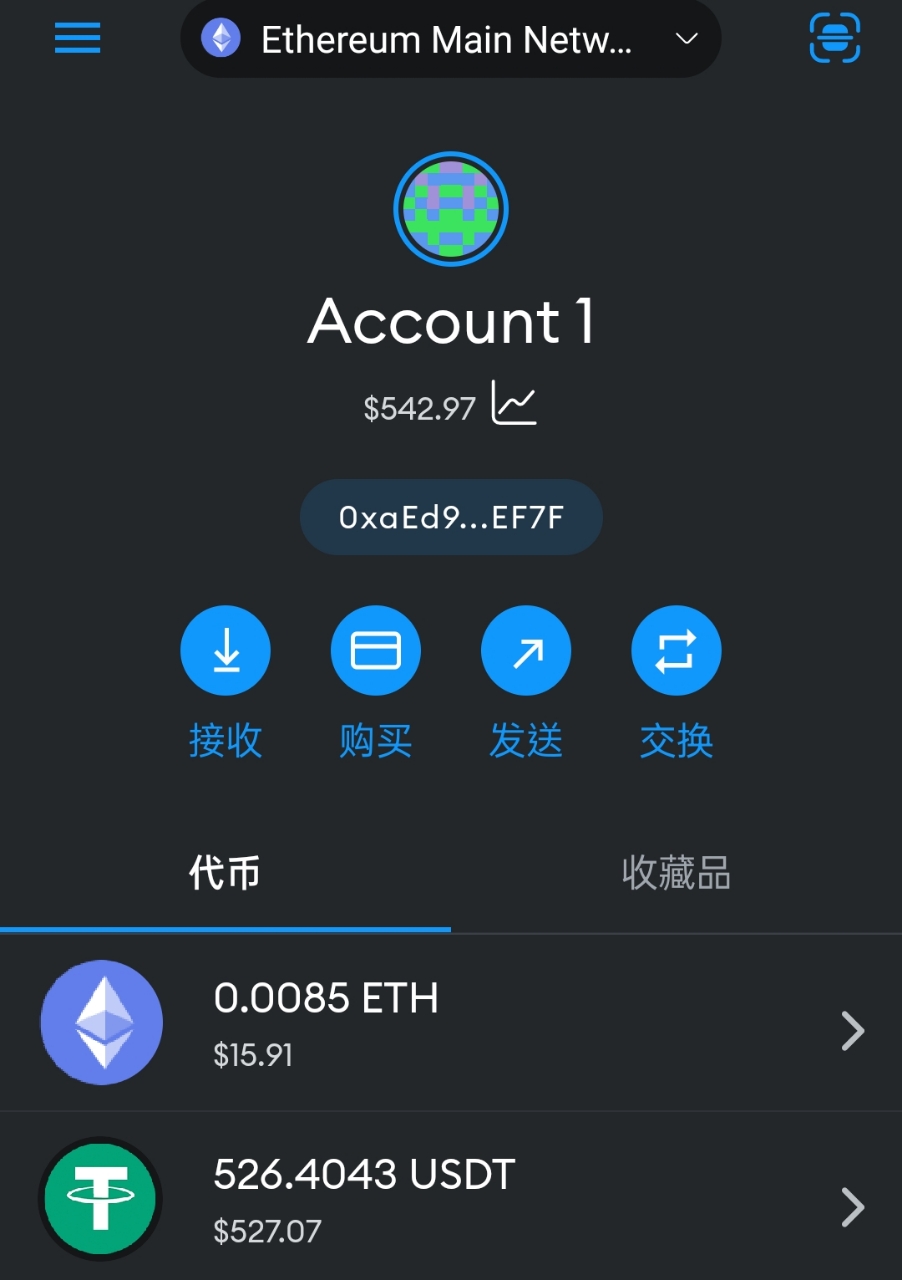The width and height of the screenshot is (902, 1280).
Task: Open the 526.4043 USDT token row
Action: pos(451,1199)
